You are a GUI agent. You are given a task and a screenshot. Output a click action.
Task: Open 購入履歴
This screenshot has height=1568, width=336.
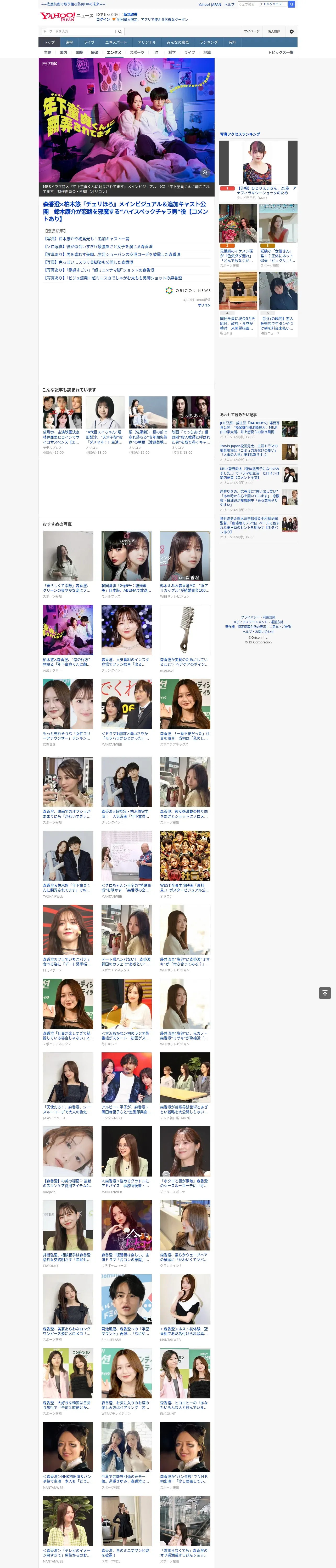[274, 32]
